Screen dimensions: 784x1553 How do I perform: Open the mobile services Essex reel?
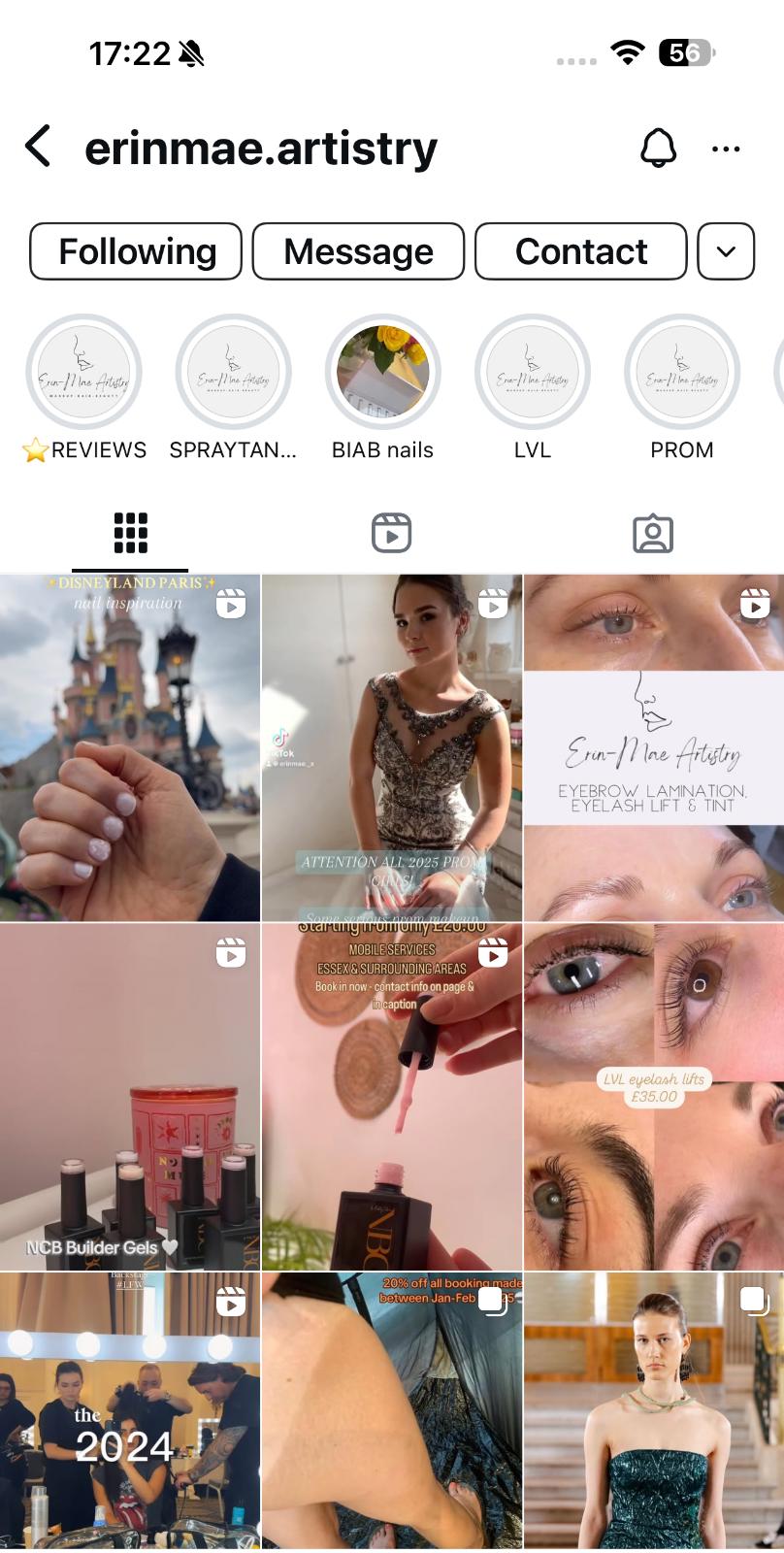point(392,1097)
